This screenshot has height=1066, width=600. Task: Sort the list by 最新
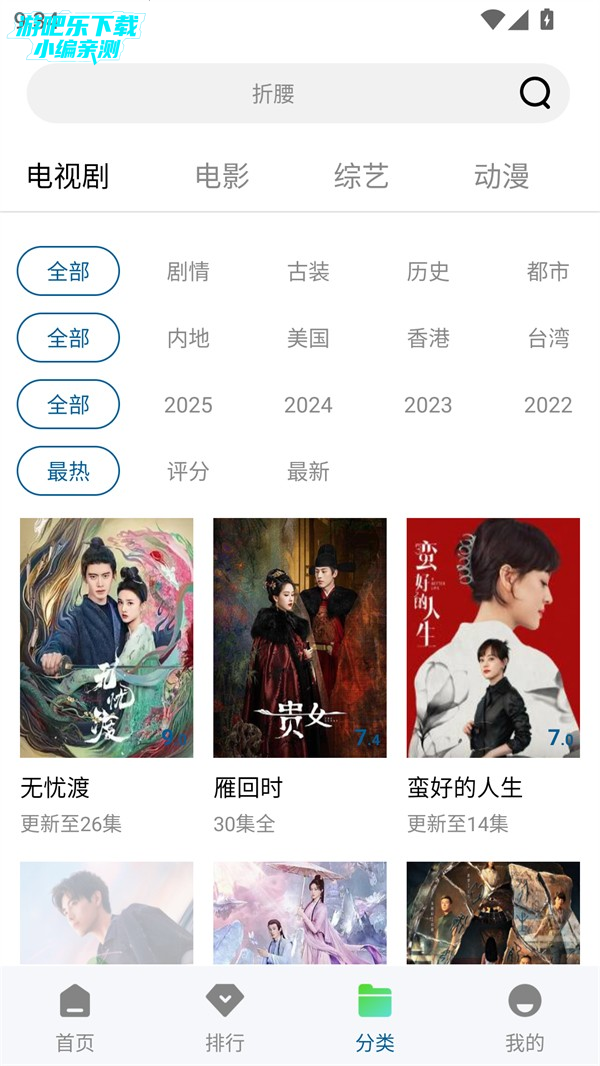[x=308, y=471]
